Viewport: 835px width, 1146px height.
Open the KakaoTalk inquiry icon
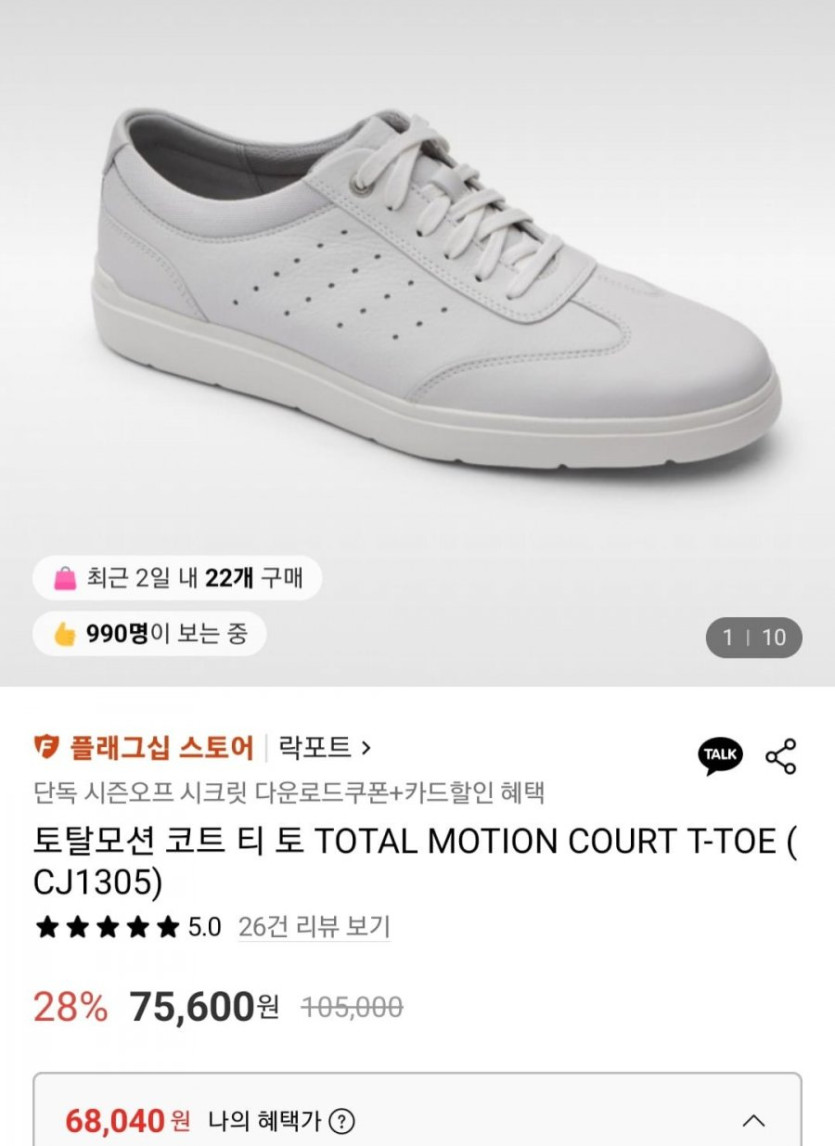pyautogui.click(x=720, y=755)
